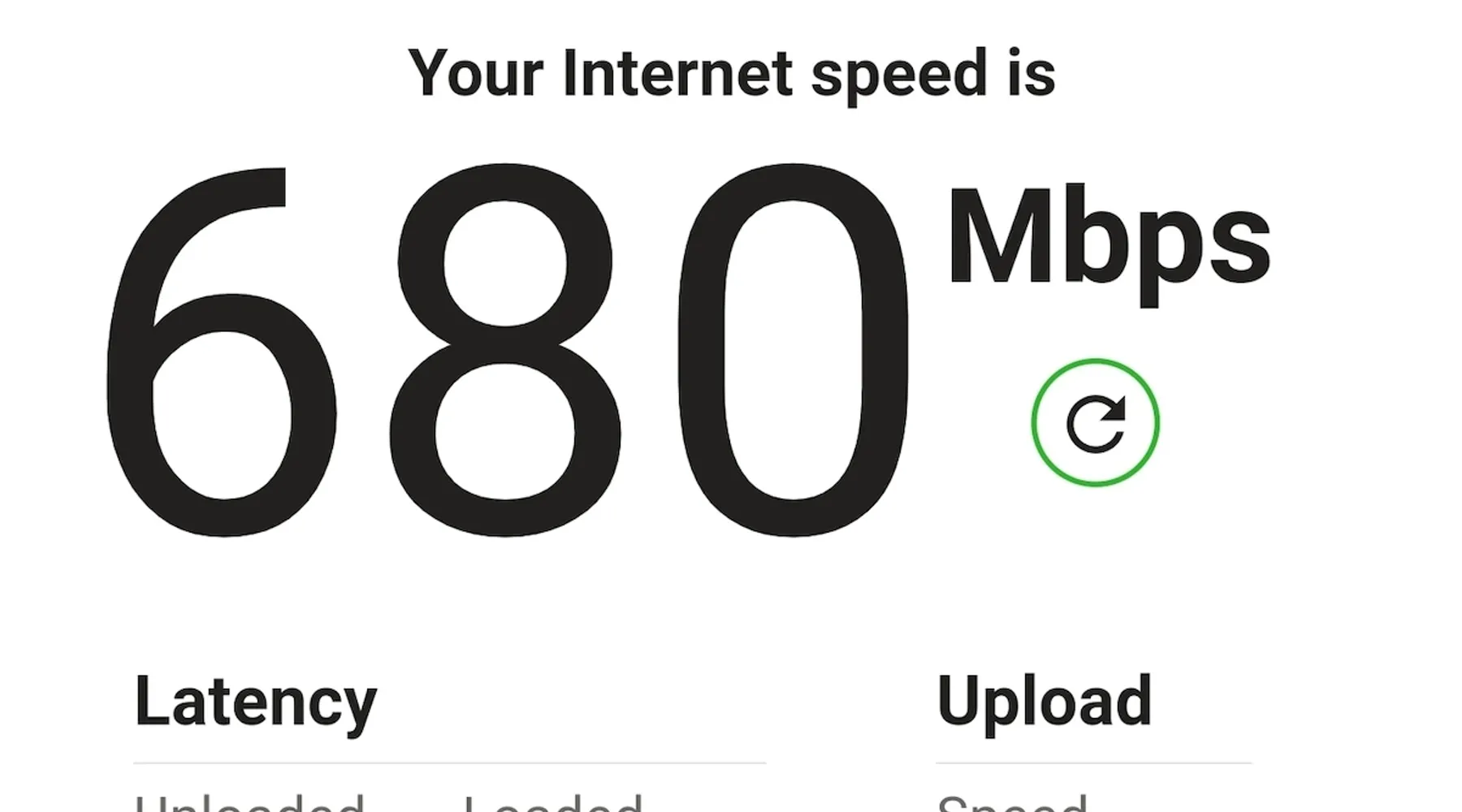The height and width of the screenshot is (812, 1462).
Task: Rerun the speed test with the reload icon
Action: coord(1095,423)
